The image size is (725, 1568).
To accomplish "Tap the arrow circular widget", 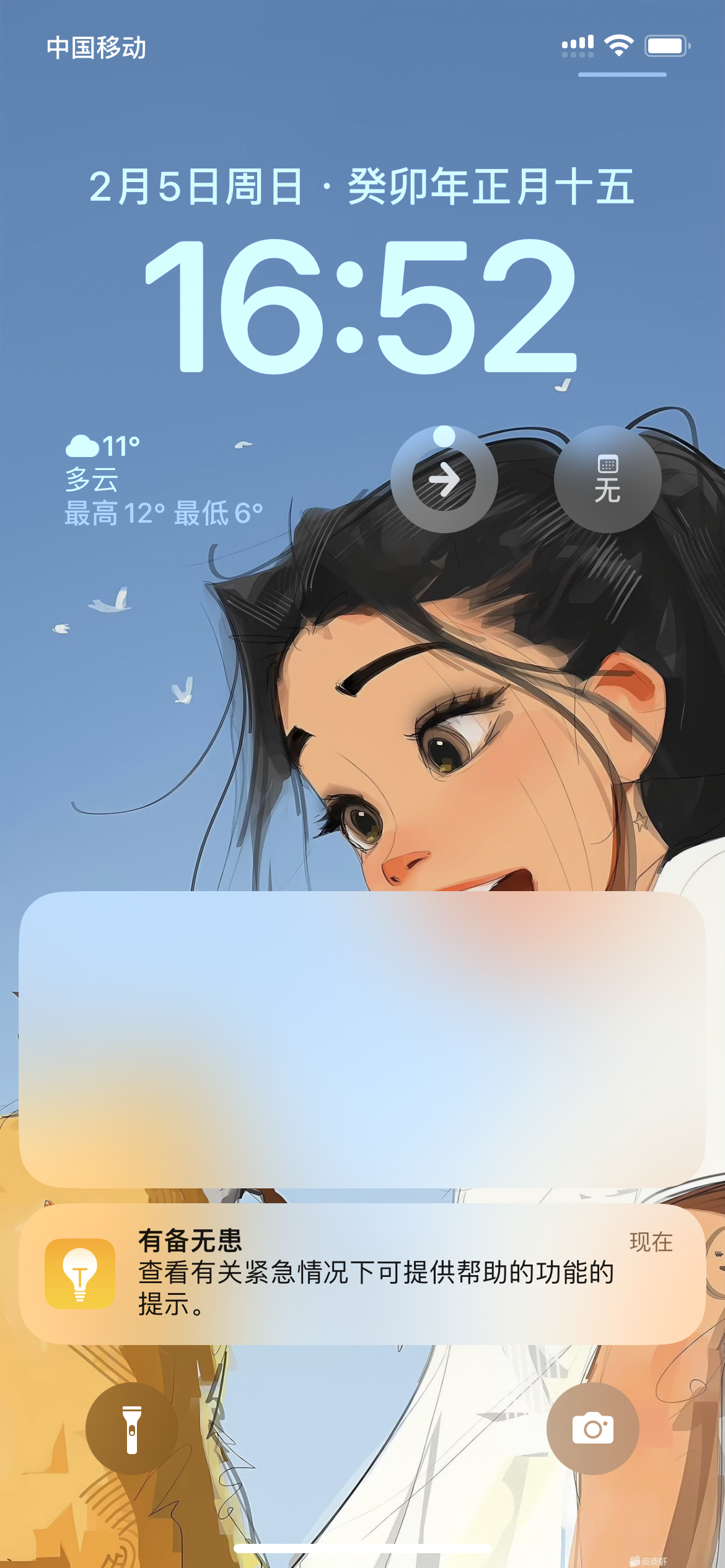I will [x=444, y=479].
